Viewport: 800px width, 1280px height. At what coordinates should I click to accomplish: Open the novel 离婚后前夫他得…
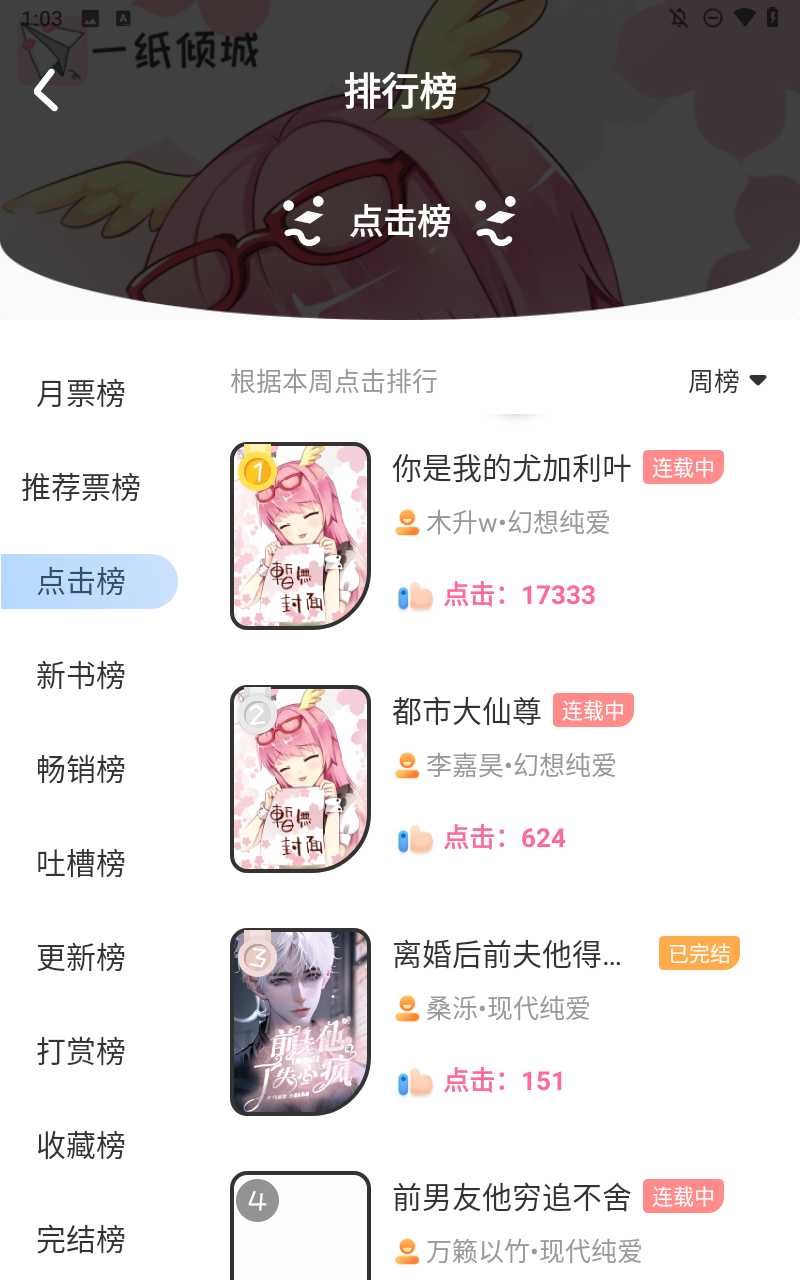click(x=508, y=955)
